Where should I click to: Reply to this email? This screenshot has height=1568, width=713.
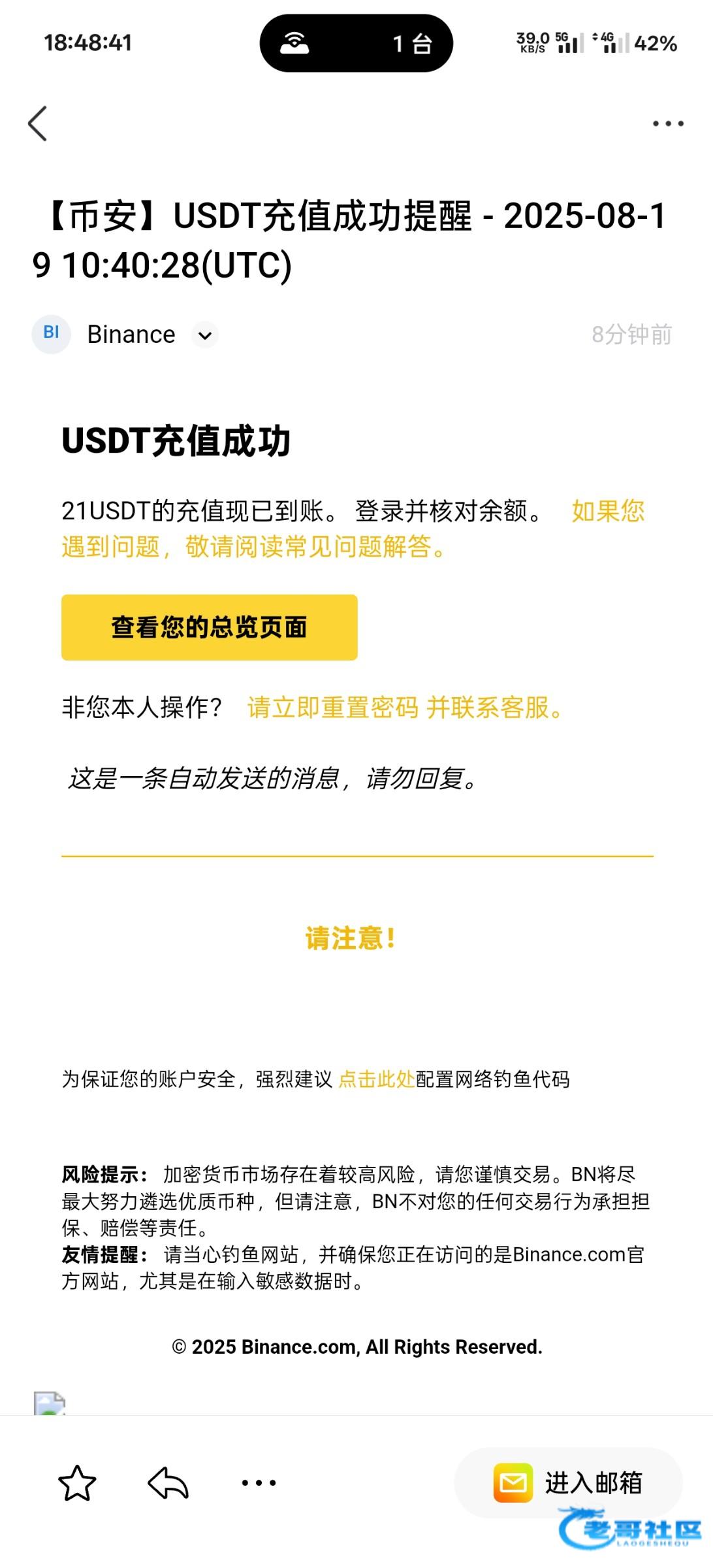point(168,1482)
